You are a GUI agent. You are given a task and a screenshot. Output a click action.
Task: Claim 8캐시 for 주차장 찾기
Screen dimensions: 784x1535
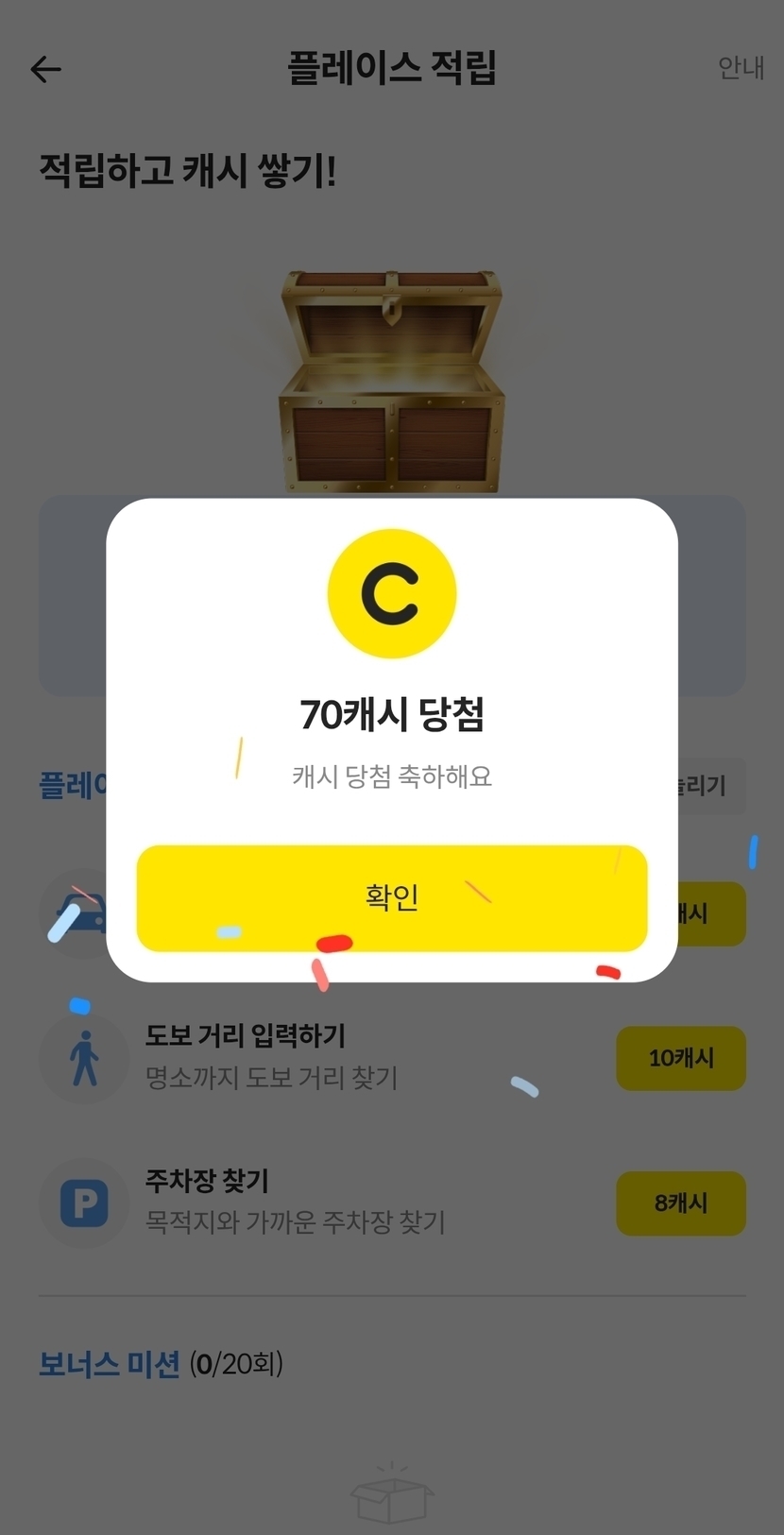(x=680, y=1202)
